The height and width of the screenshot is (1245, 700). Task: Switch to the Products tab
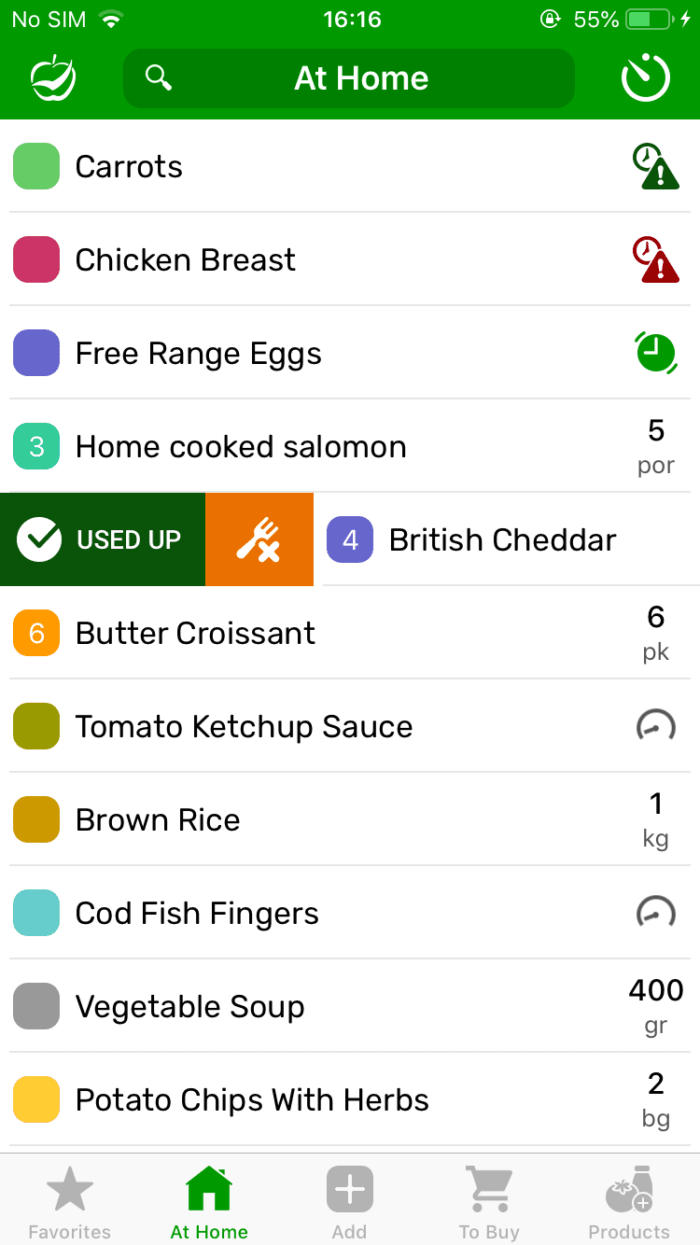click(629, 1202)
